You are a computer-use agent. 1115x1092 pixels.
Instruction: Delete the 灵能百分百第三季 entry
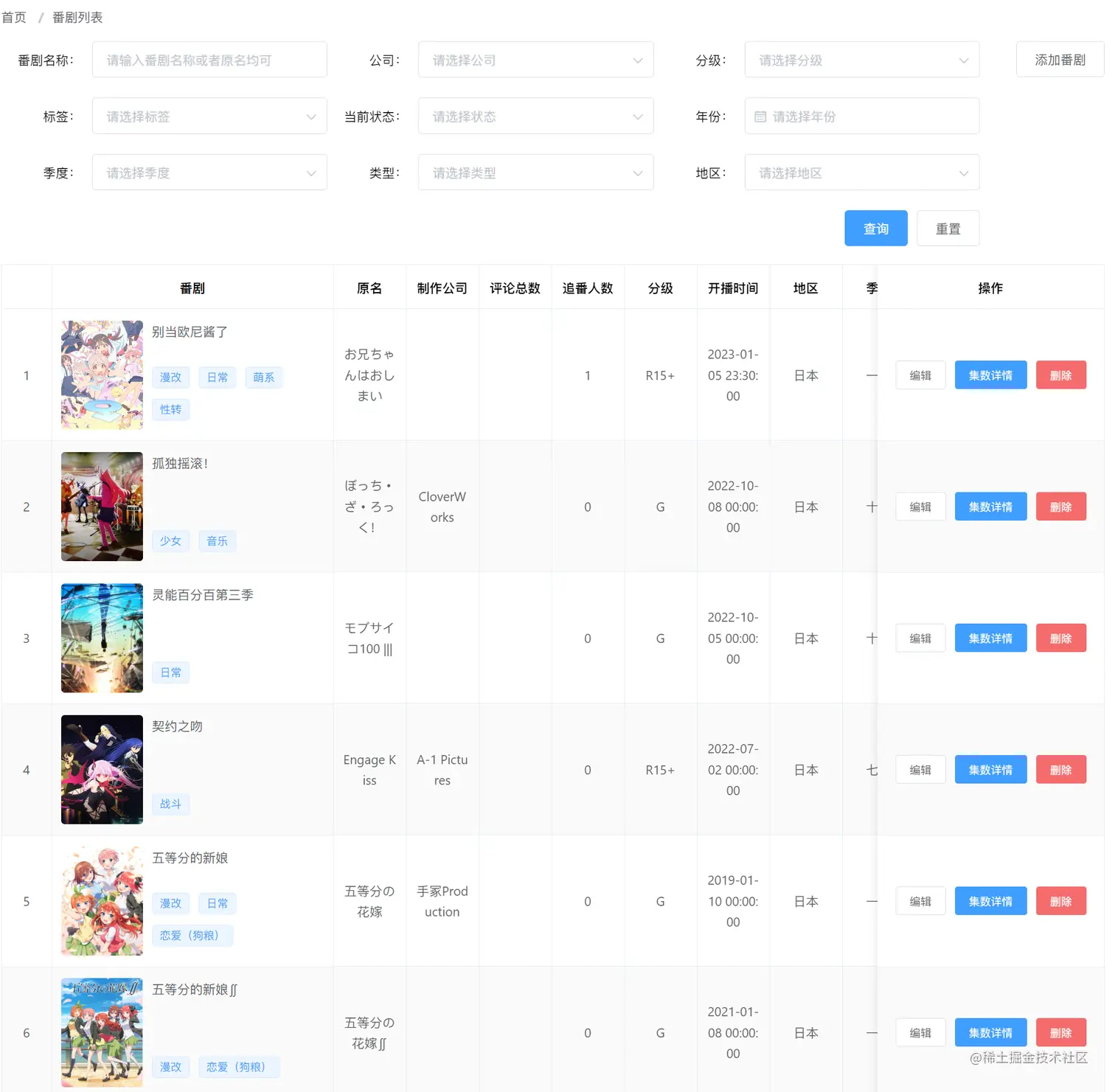1060,639
